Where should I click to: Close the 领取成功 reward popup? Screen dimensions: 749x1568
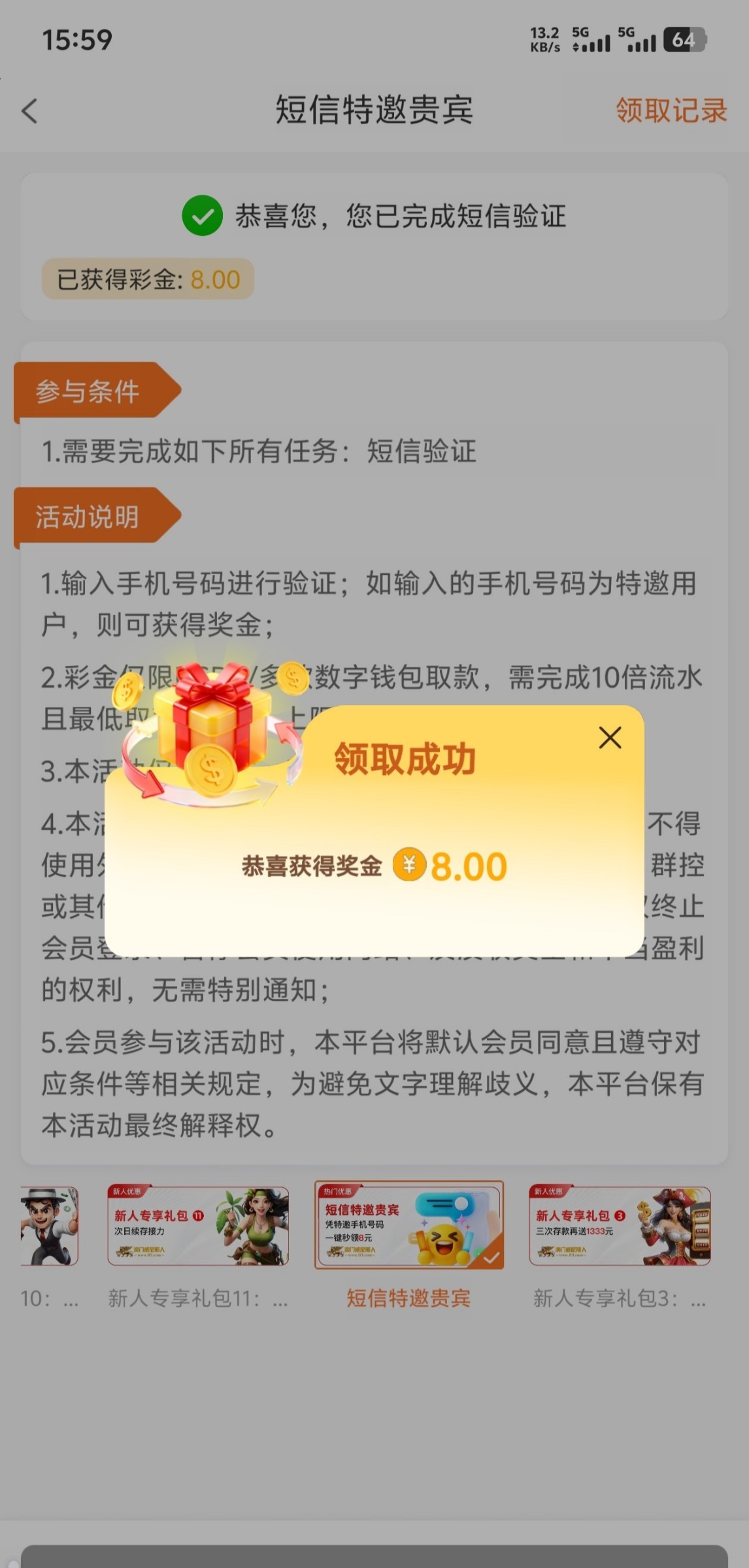point(610,738)
